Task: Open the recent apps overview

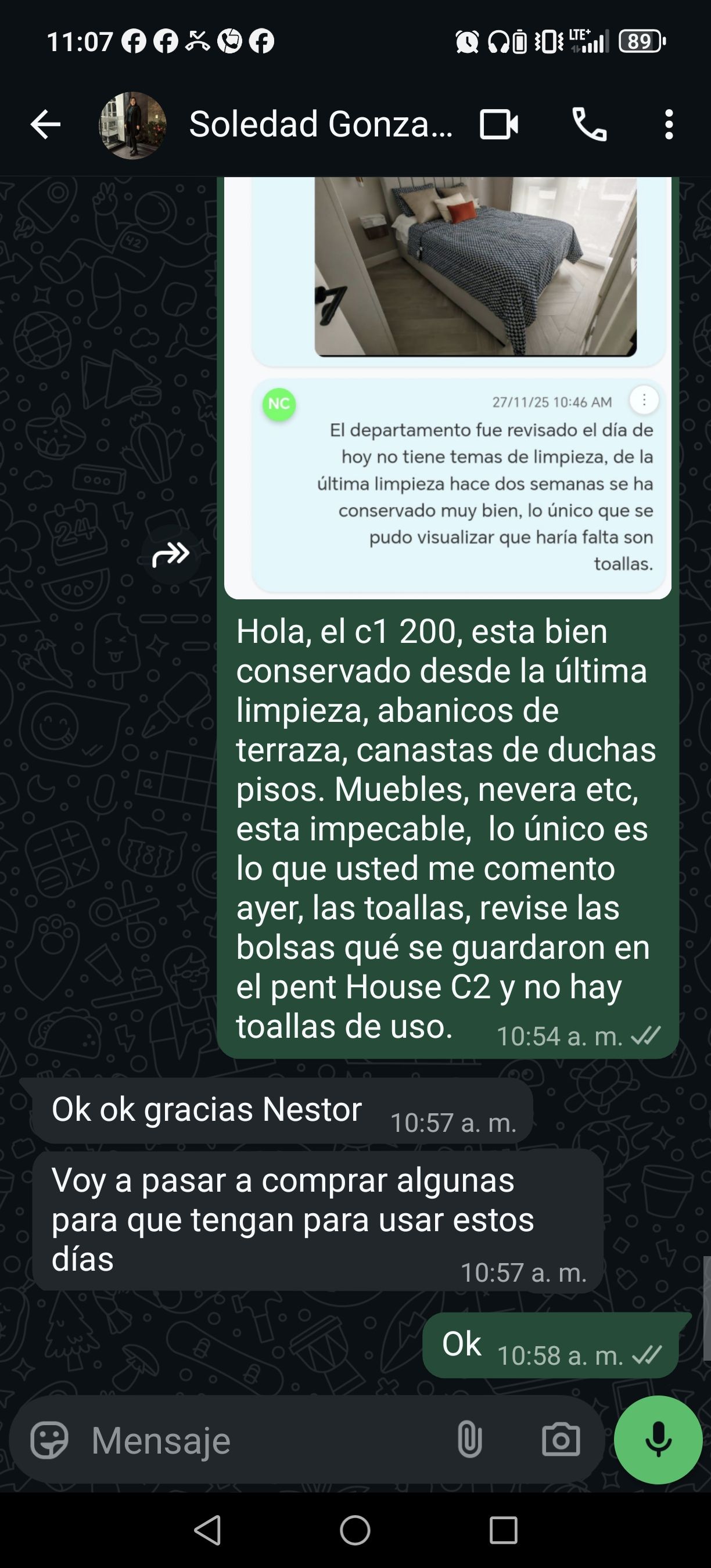Action: [x=503, y=1530]
